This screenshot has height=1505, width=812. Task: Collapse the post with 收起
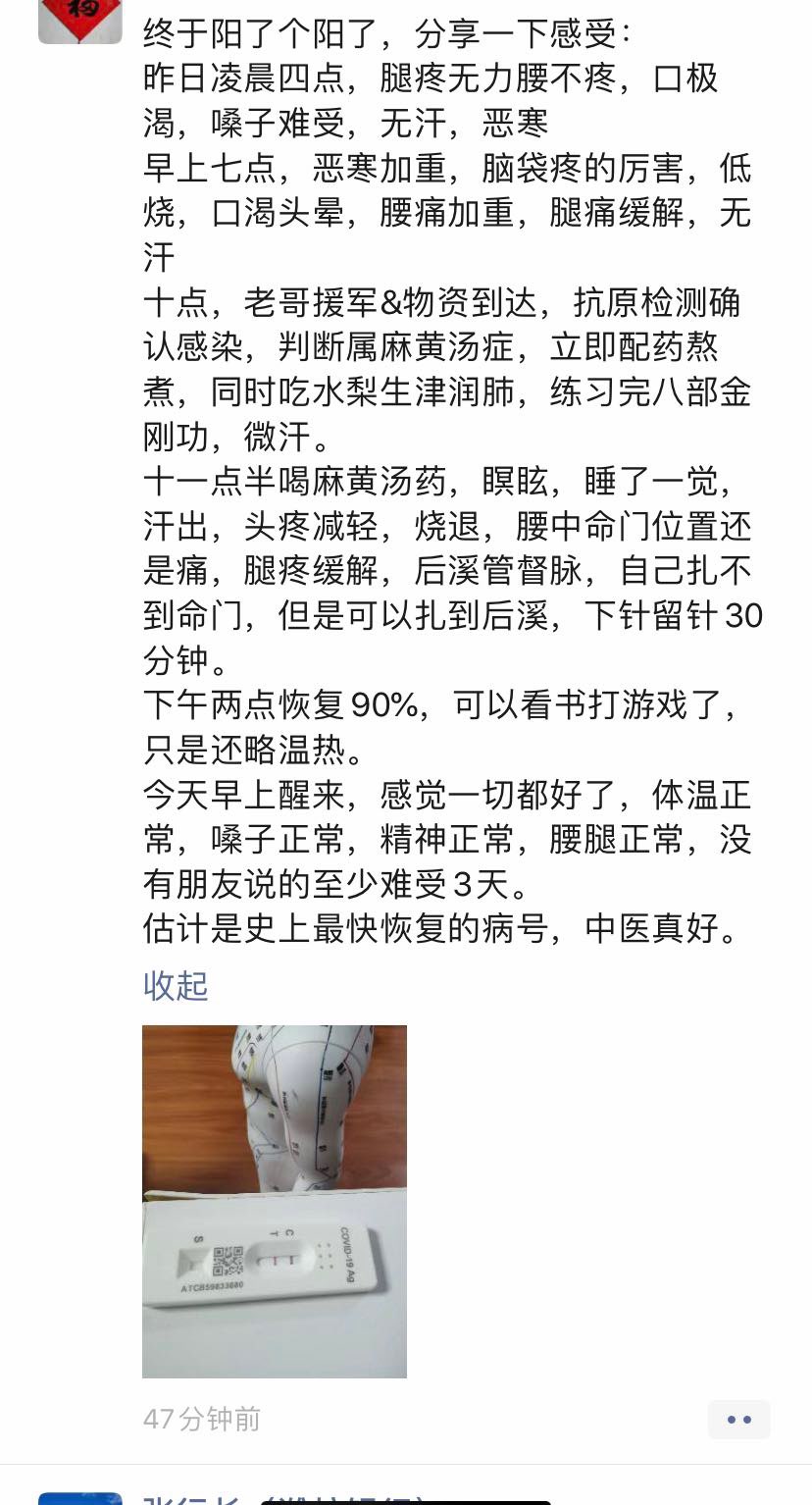pyautogui.click(x=176, y=985)
